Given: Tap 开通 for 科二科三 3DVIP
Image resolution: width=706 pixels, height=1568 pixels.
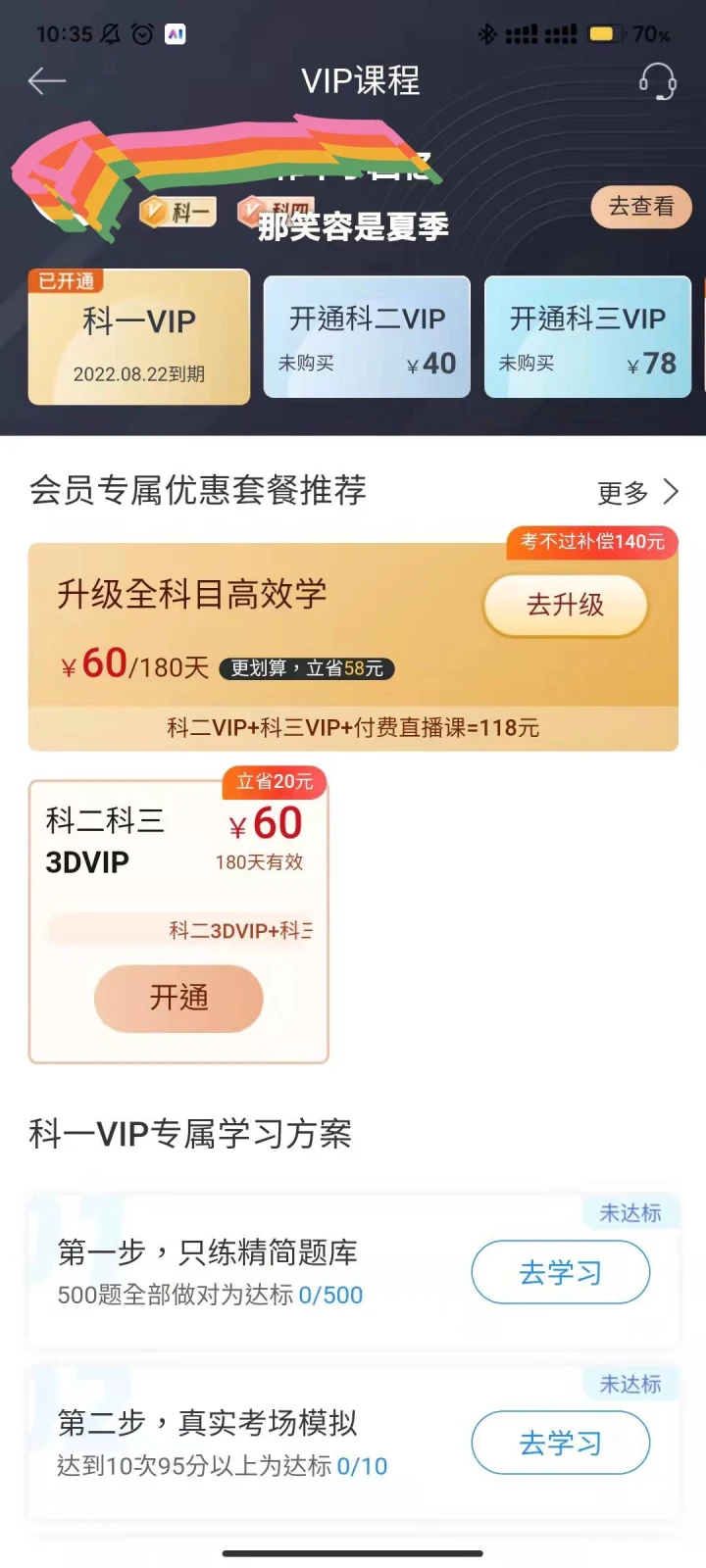Looking at the screenshot, I should (178, 998).
